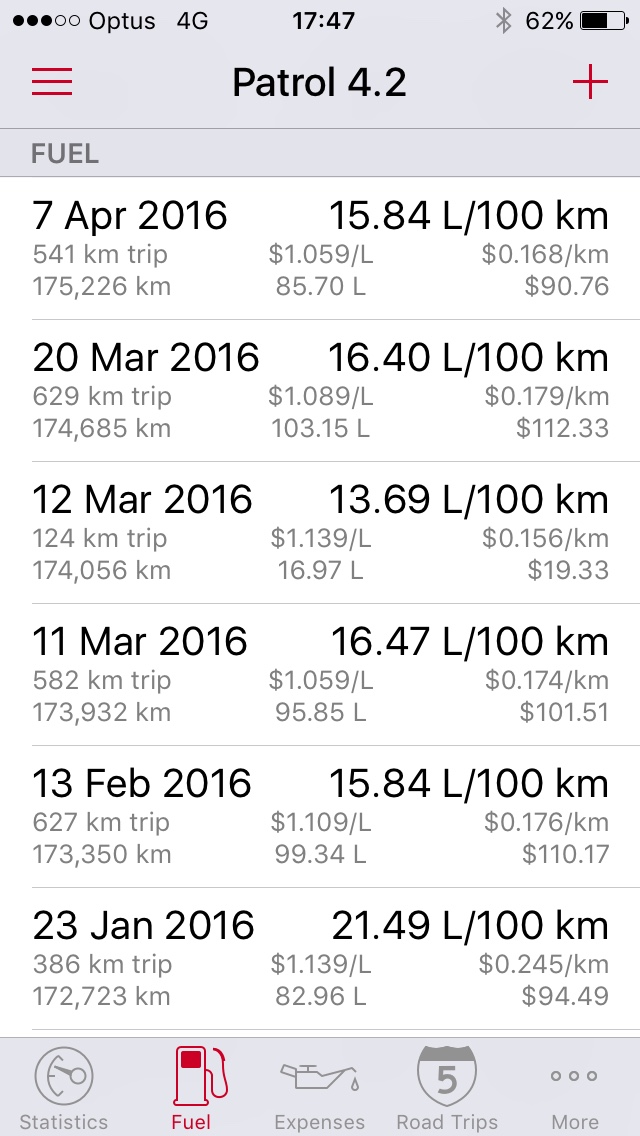Viewport: 640px width, 1136px height.
Task: Open the 7 Apr 2016 fuel entry
Action: [320, 249]
